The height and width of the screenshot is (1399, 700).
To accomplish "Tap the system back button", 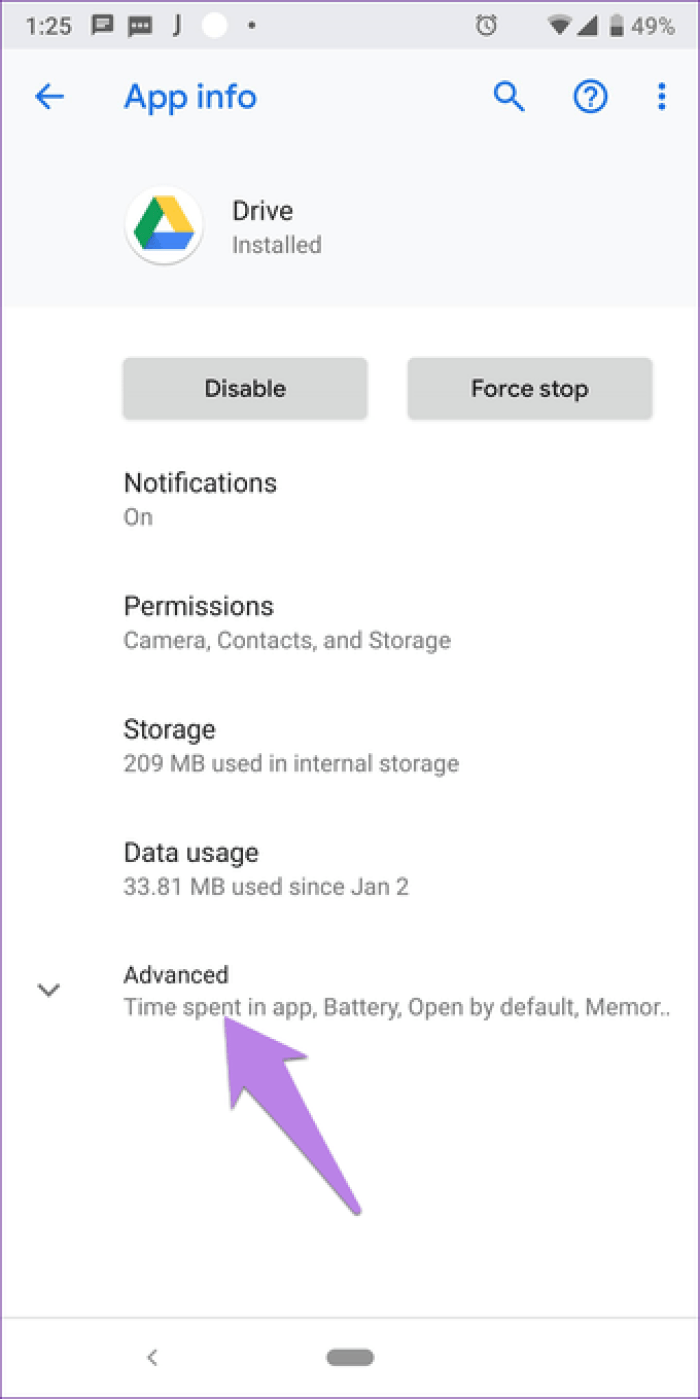I will click(x=152, y=1357).
